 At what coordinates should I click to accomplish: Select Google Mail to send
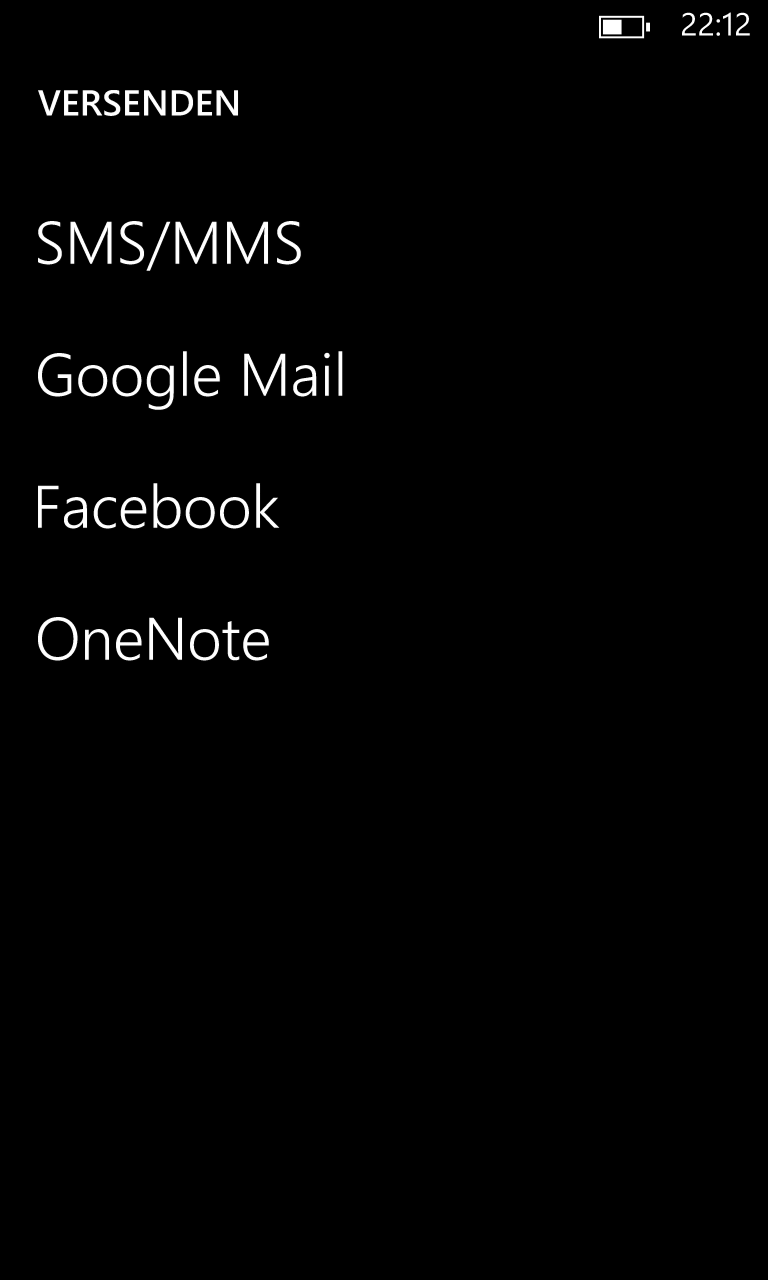point(190,377)
